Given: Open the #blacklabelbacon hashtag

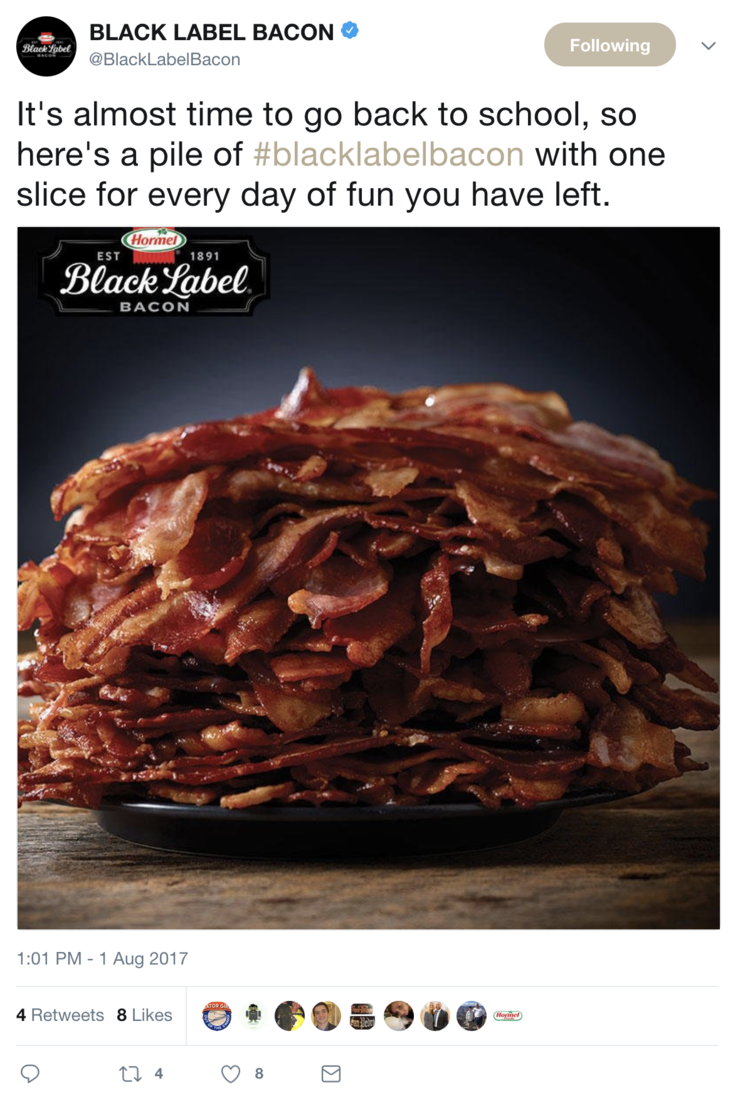Looking at the screenshot, I should tap(389, 155).
